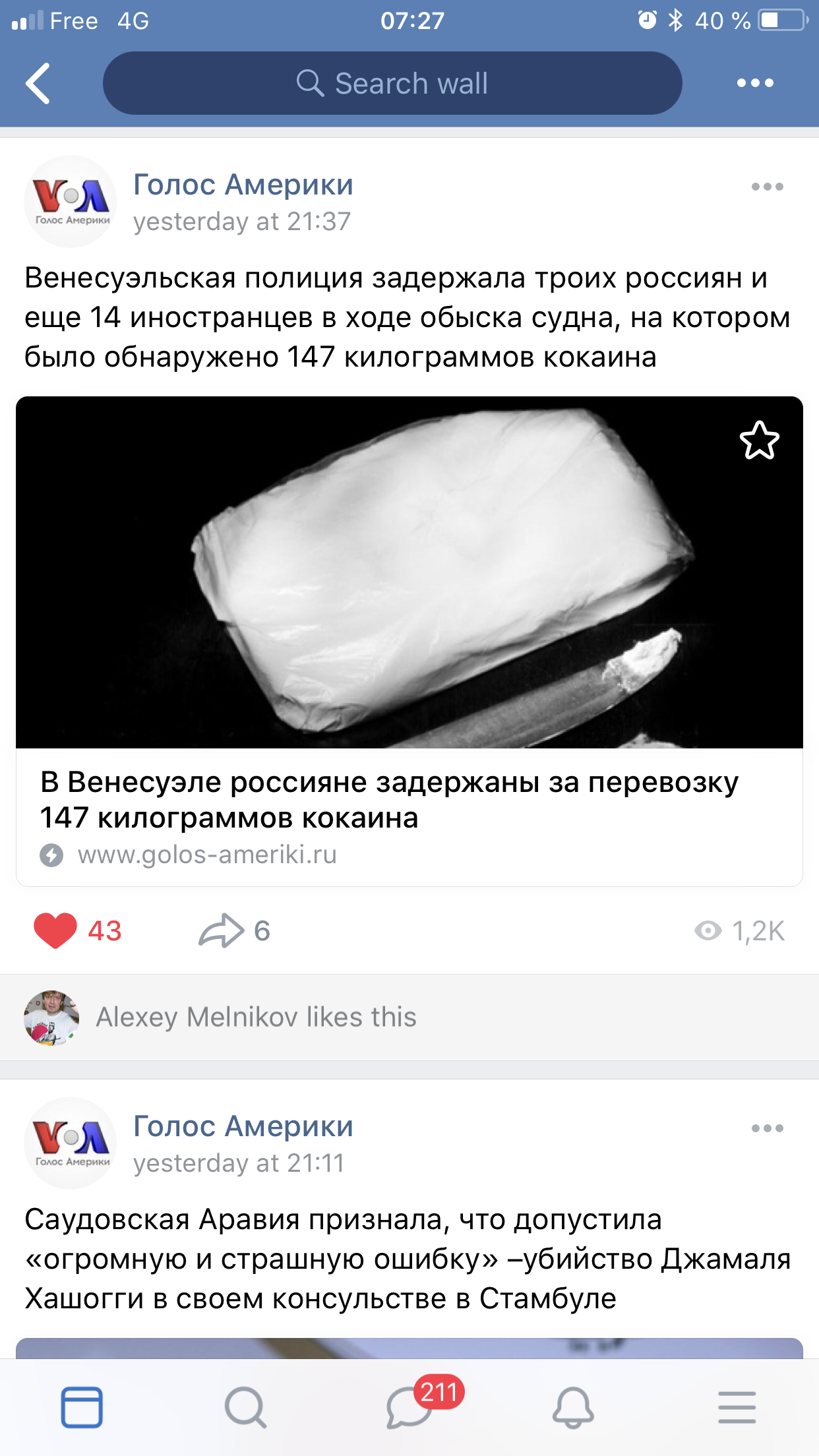Open the notifications bell tab
This screenshot has width=819, height=1456.
(572, 1407)
